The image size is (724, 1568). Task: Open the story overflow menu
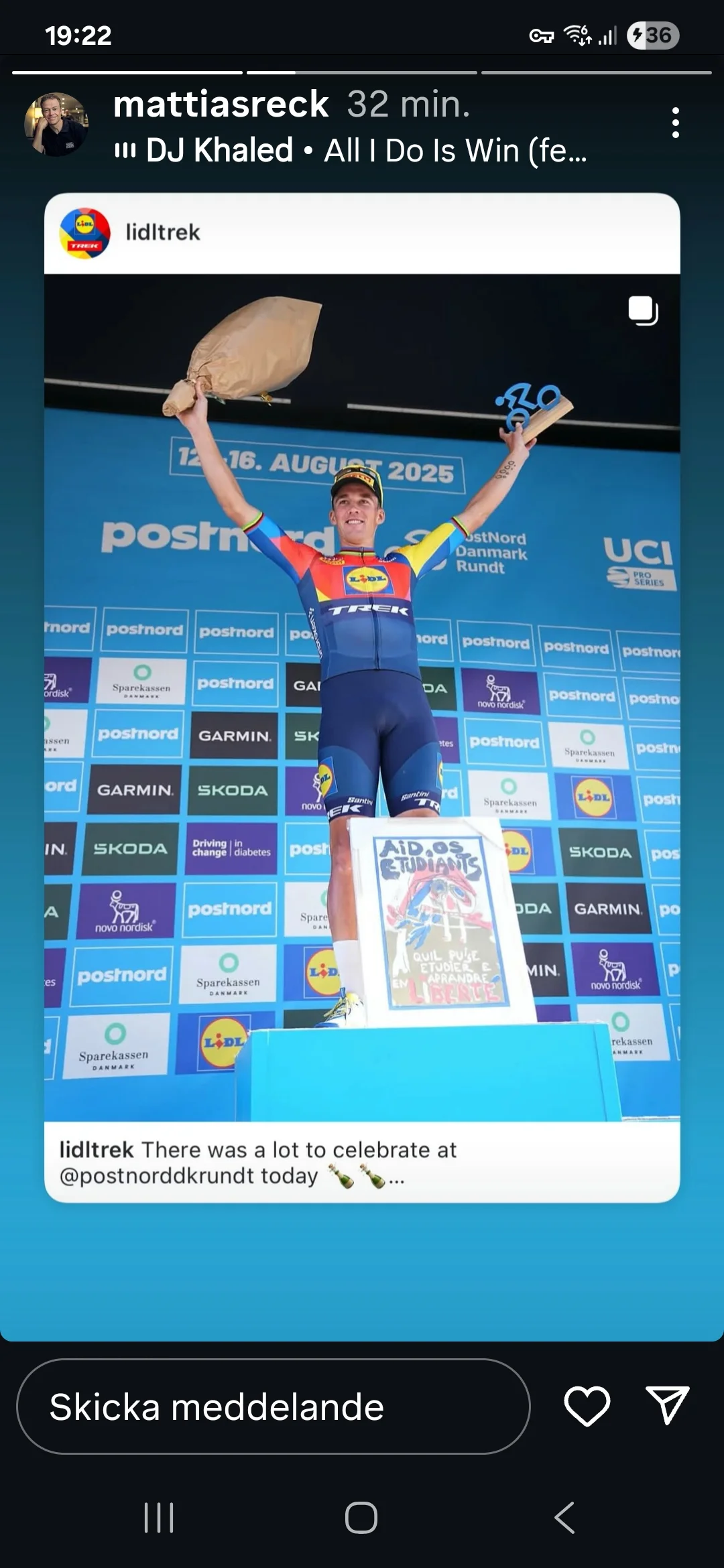[x=675, y=123]
